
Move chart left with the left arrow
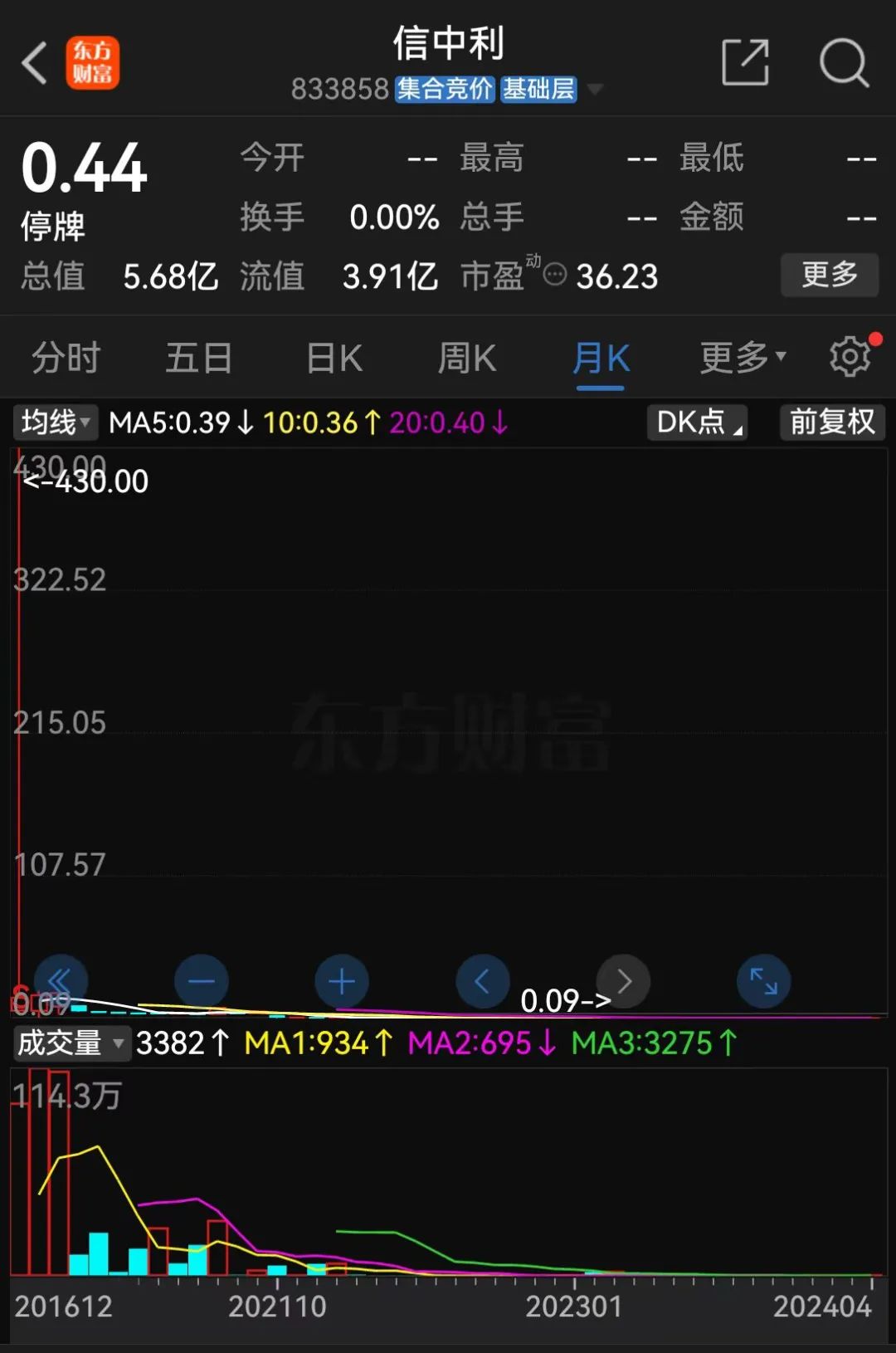pos(483,982)
